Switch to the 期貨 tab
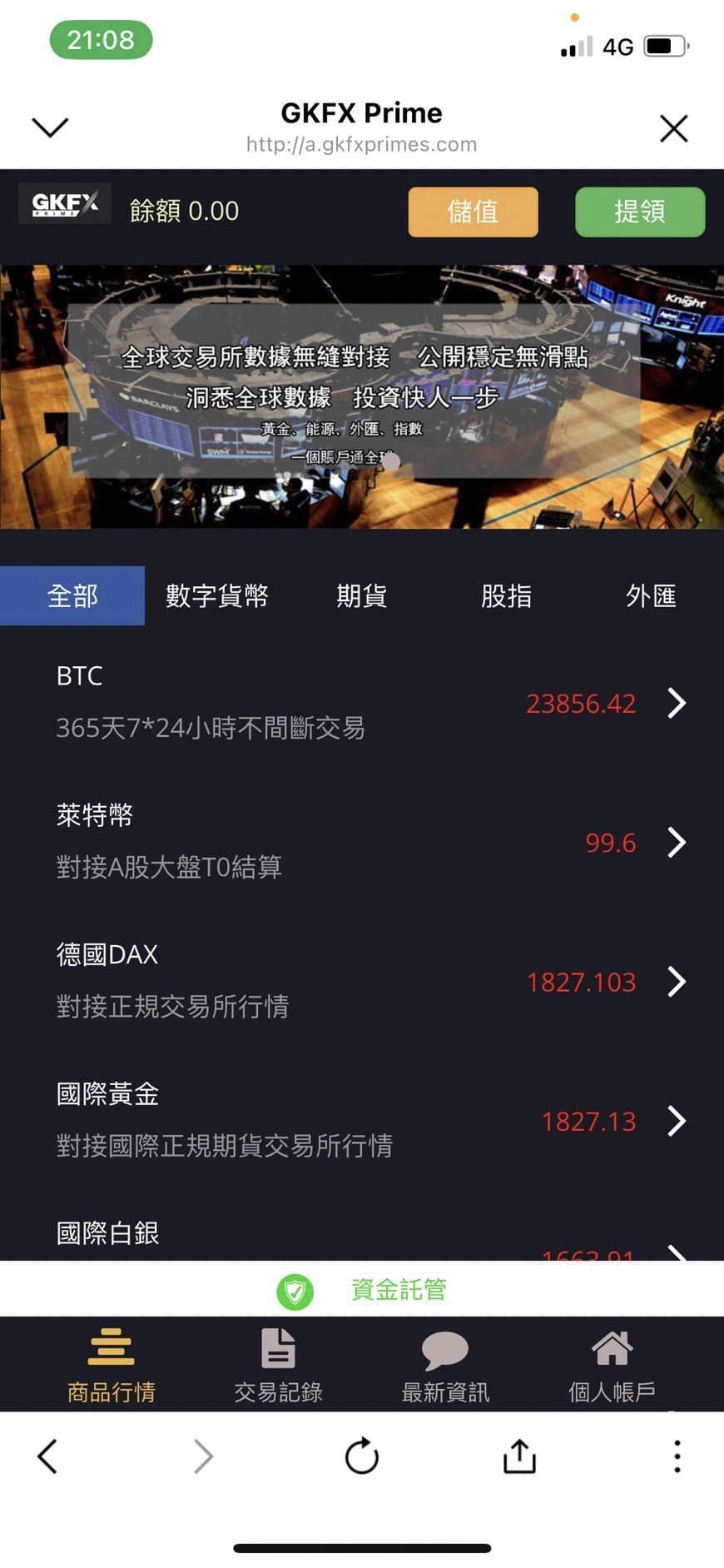 (x=361, y=595)
